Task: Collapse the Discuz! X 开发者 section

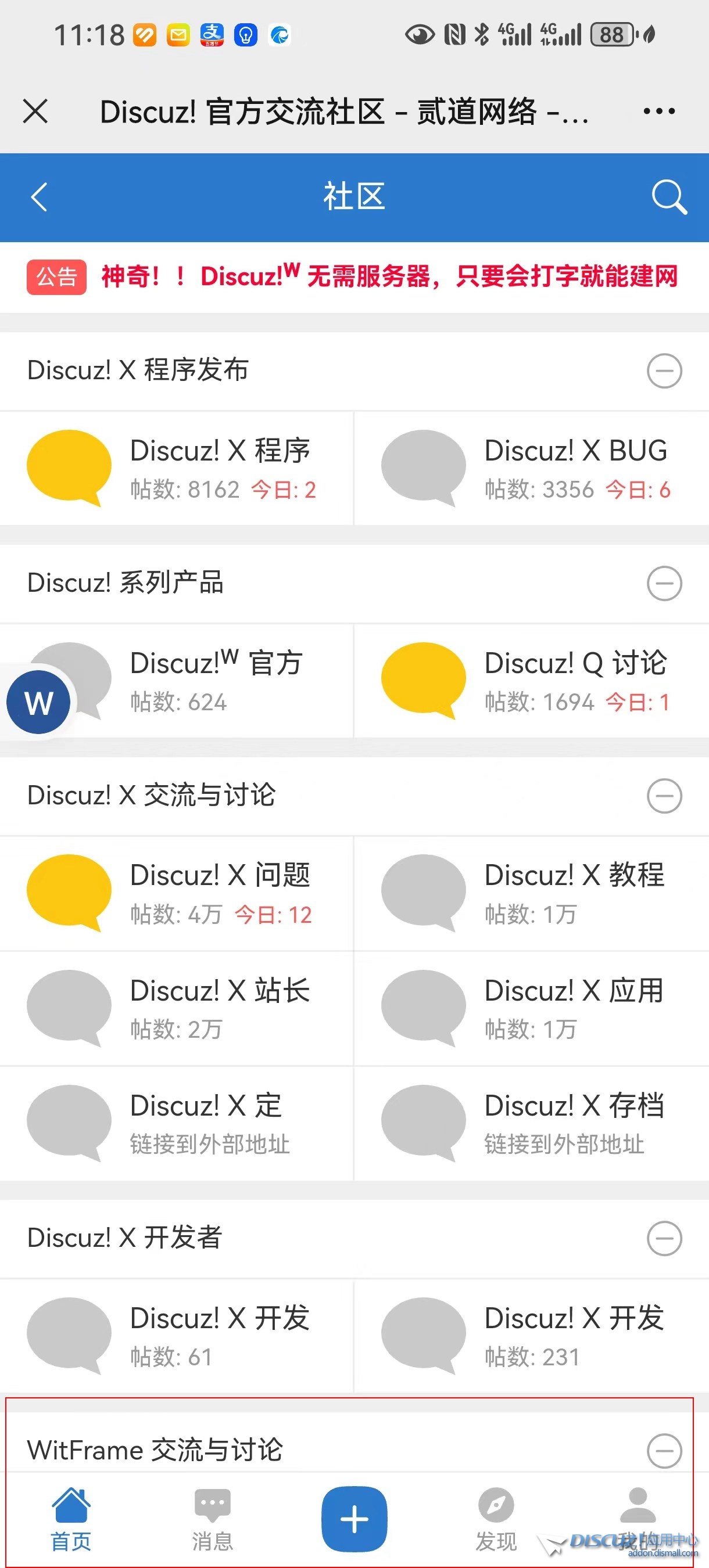Action: pos(664,1238)
